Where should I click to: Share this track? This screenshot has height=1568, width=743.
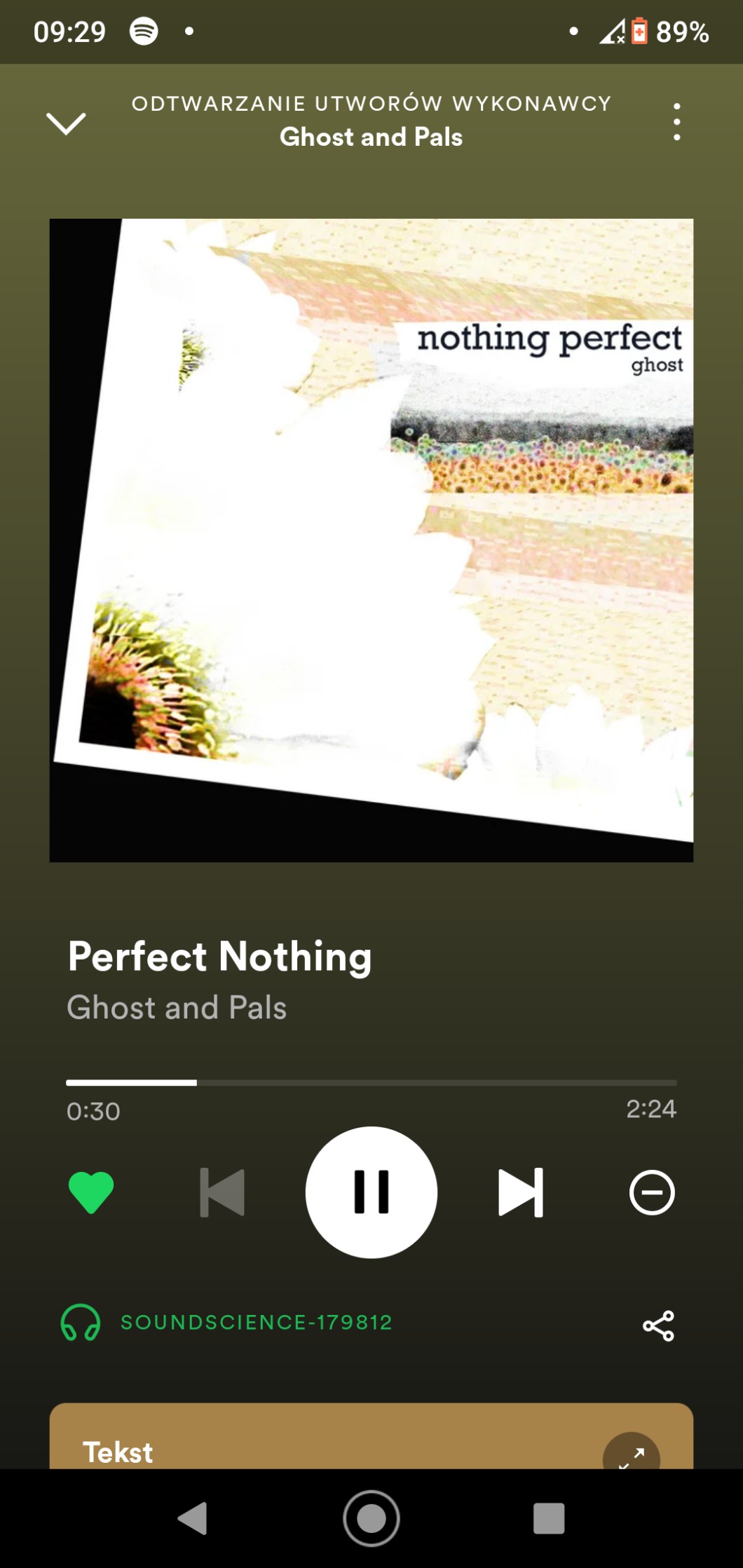coord(658,1325)
